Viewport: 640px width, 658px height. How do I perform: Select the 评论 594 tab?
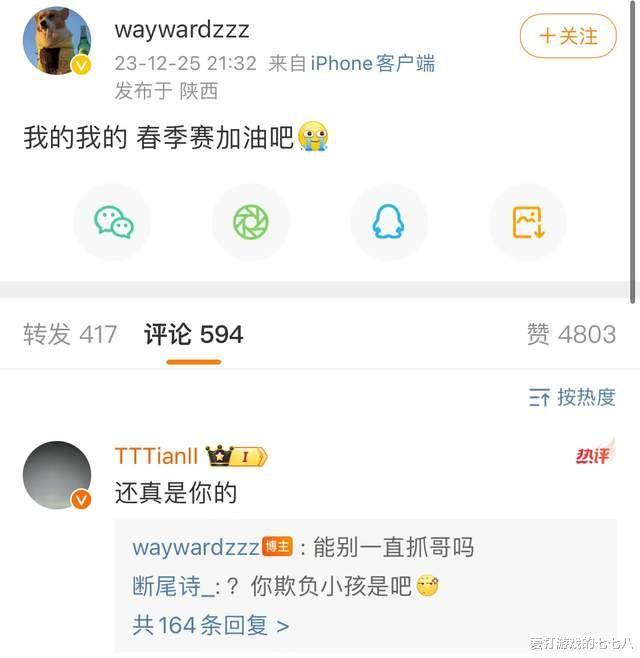pos(194,334)
